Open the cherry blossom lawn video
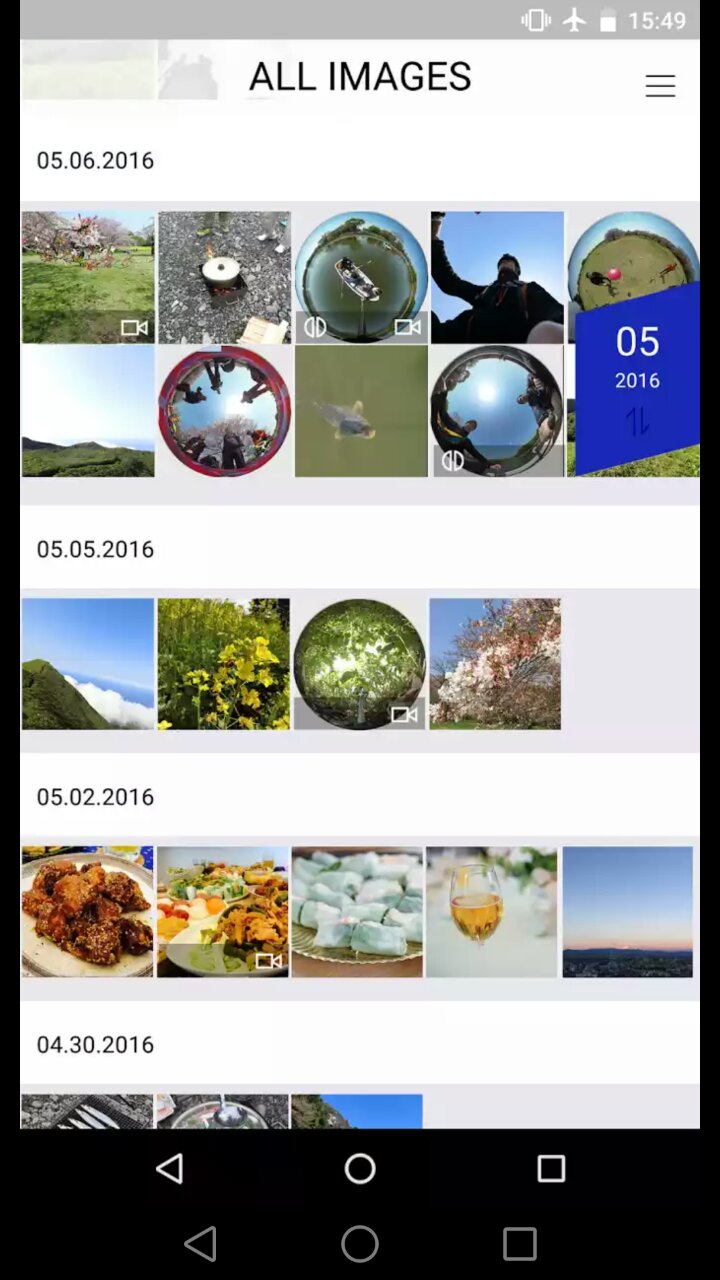Image resolution: width=720 pixels, height=1280 pixels. [x=88, y=277]
